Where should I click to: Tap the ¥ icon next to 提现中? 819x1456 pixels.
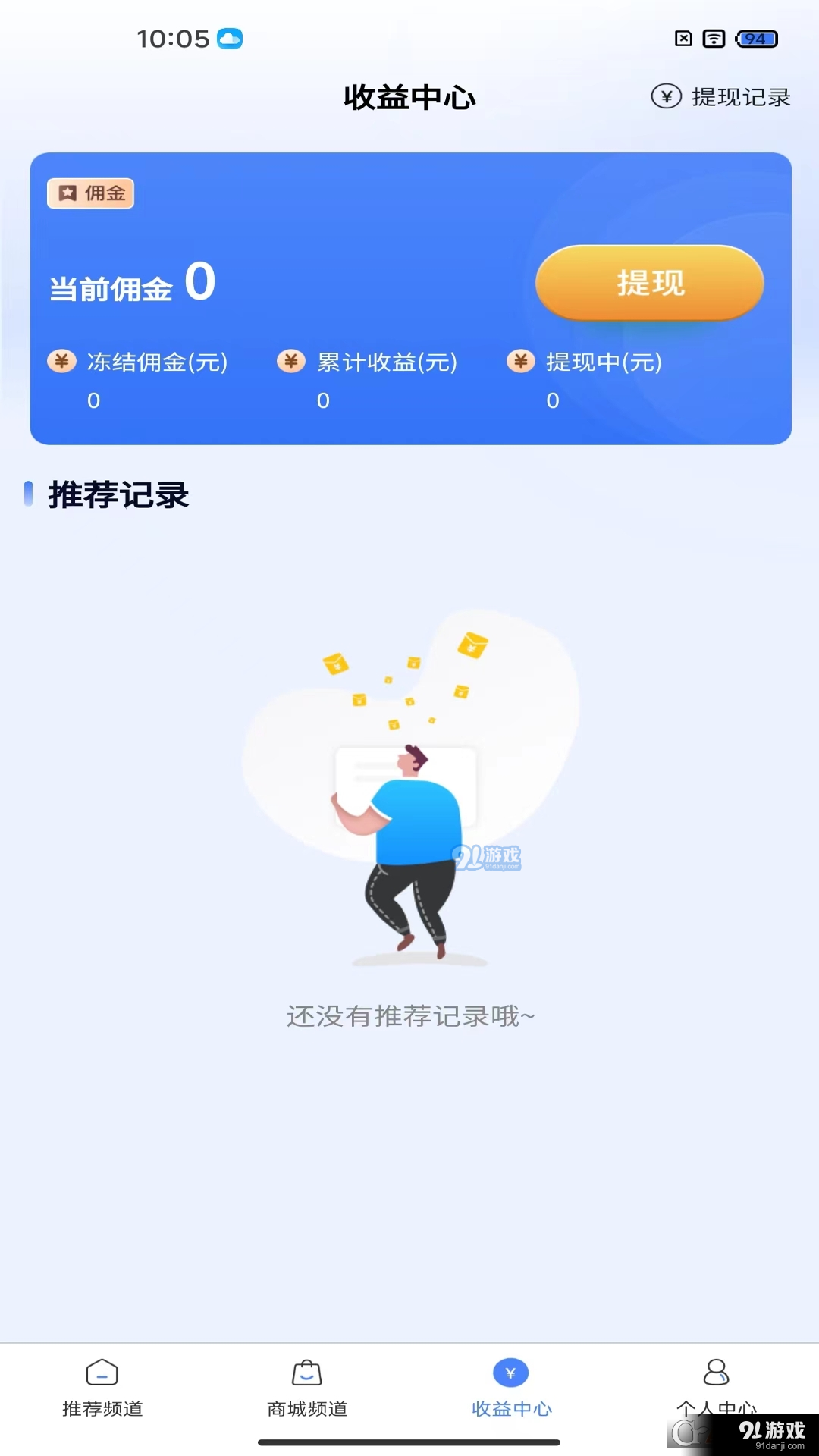[x=520, y=362]
